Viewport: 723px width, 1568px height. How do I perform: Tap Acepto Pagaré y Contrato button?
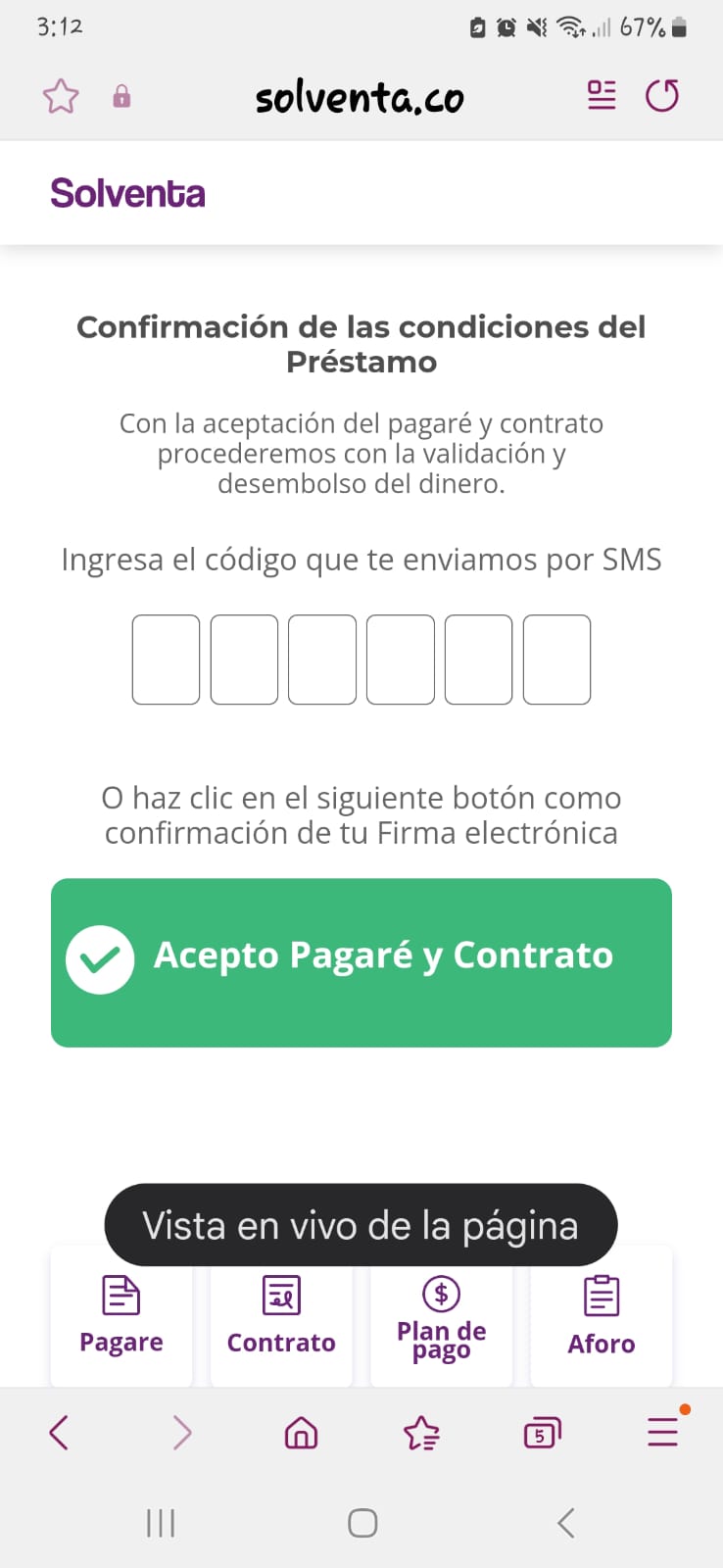pos(361,962)
